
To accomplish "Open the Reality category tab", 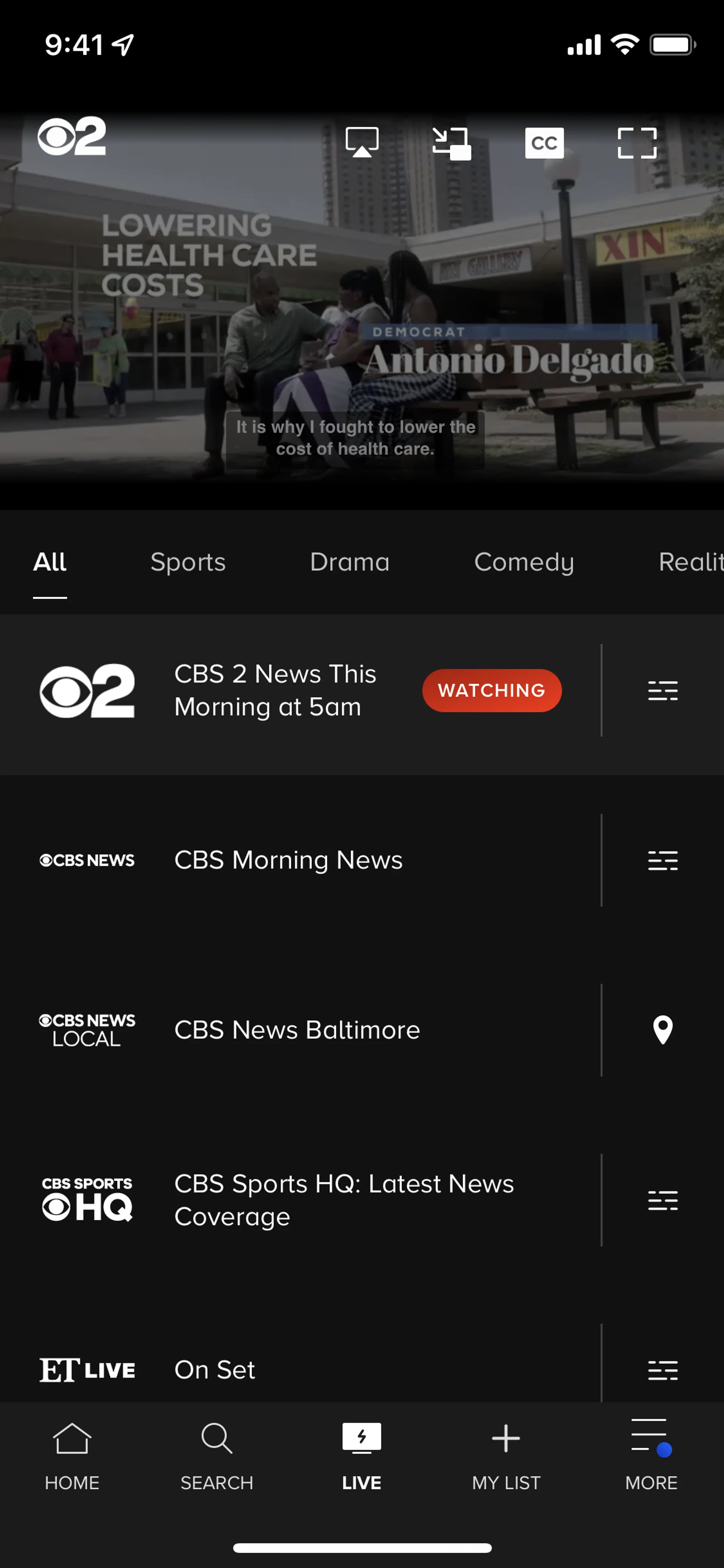I will 690,562.
